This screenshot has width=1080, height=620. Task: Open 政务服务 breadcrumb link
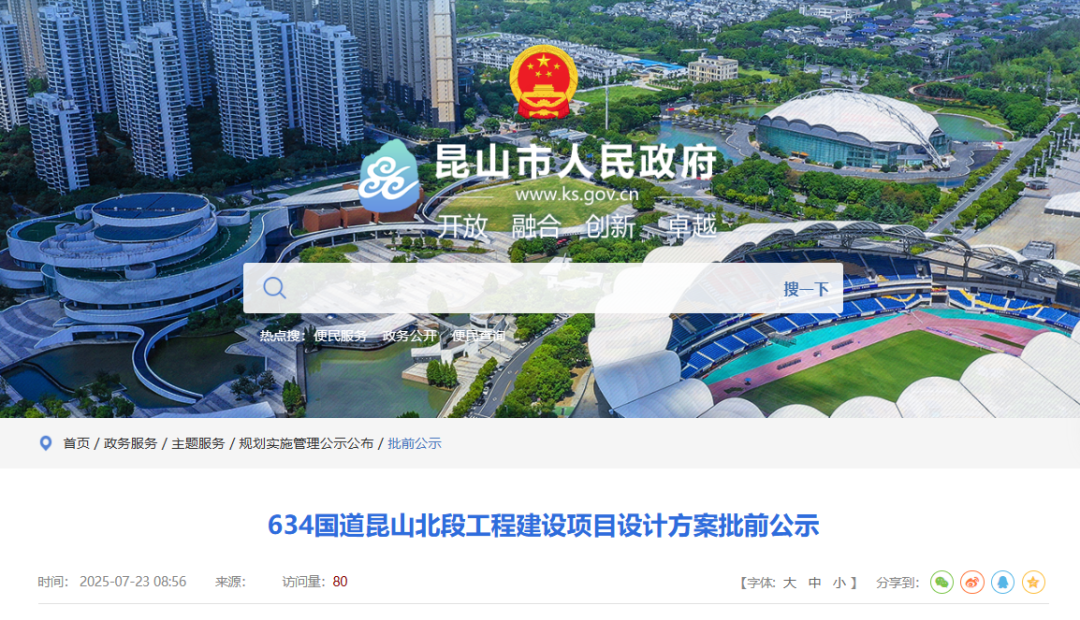coord(131,443)
